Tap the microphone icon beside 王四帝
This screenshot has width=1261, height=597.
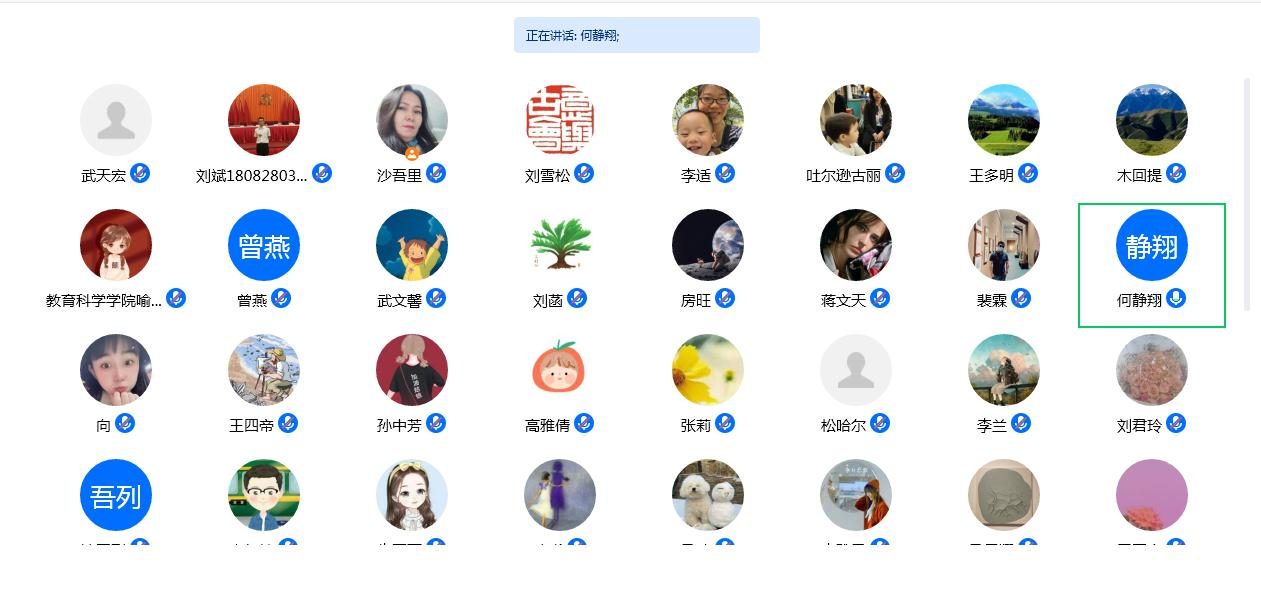[x=288, y=423]
